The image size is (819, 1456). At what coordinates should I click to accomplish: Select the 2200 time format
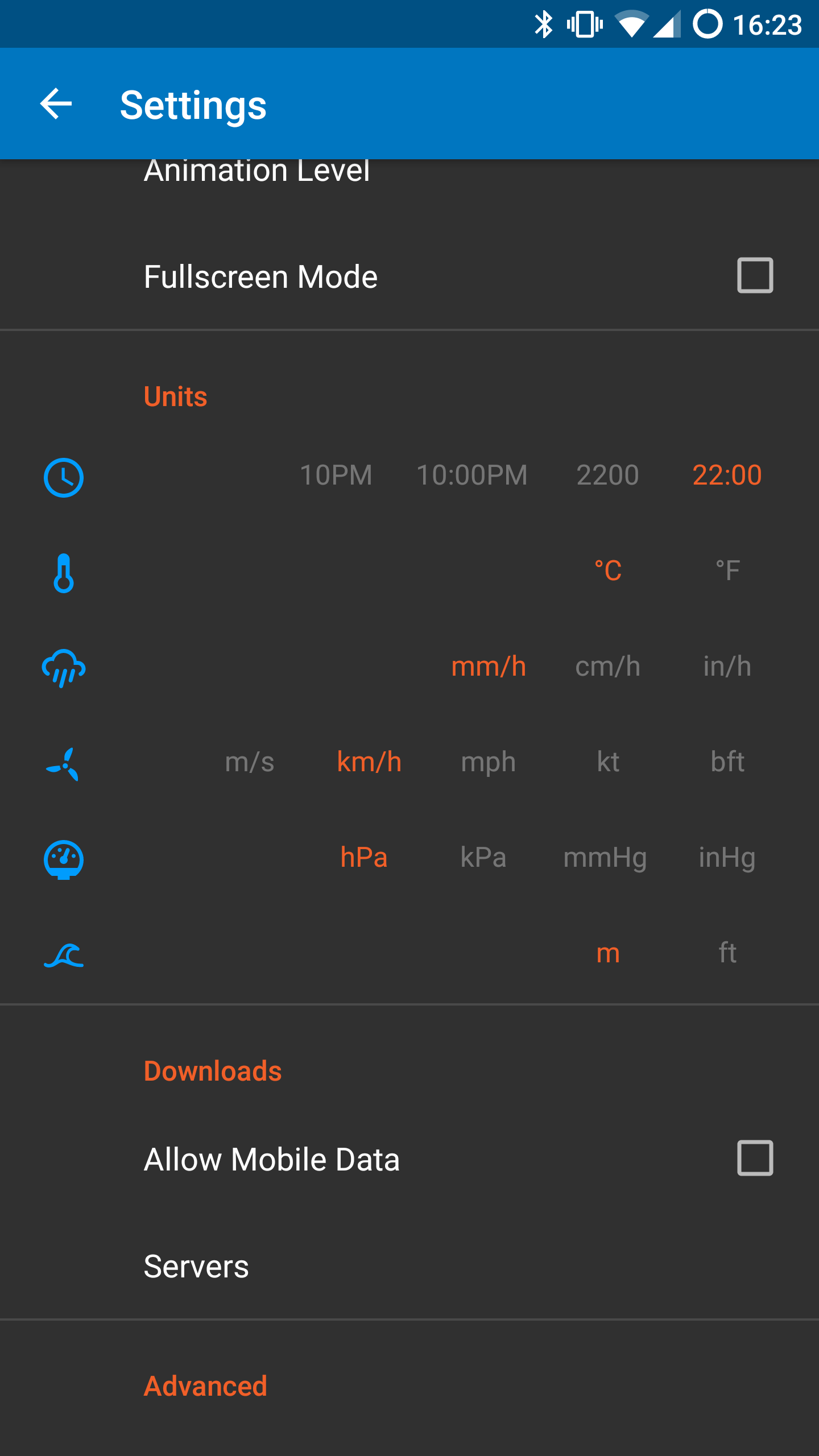tap(607, 475)
